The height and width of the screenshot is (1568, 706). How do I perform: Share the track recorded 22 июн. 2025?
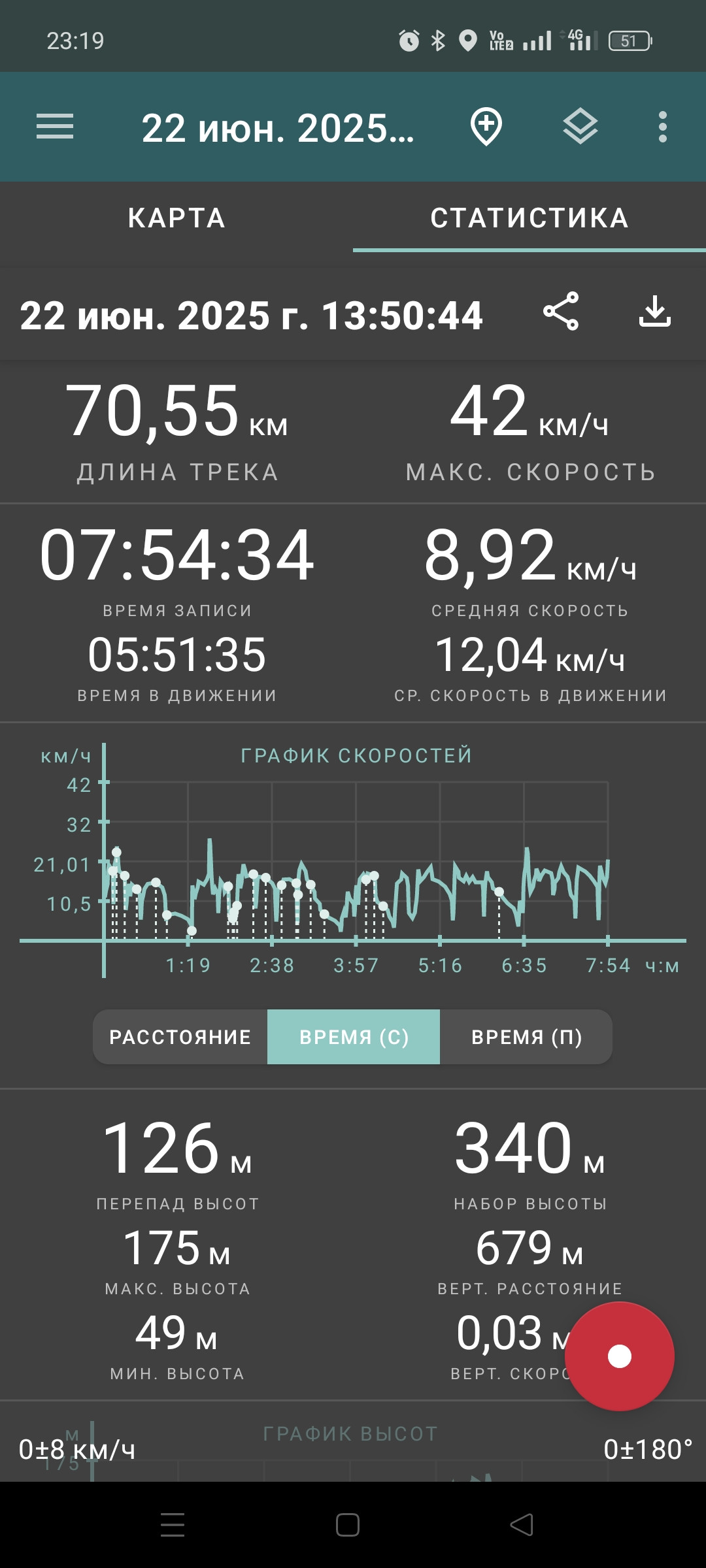tap(561, 312)
